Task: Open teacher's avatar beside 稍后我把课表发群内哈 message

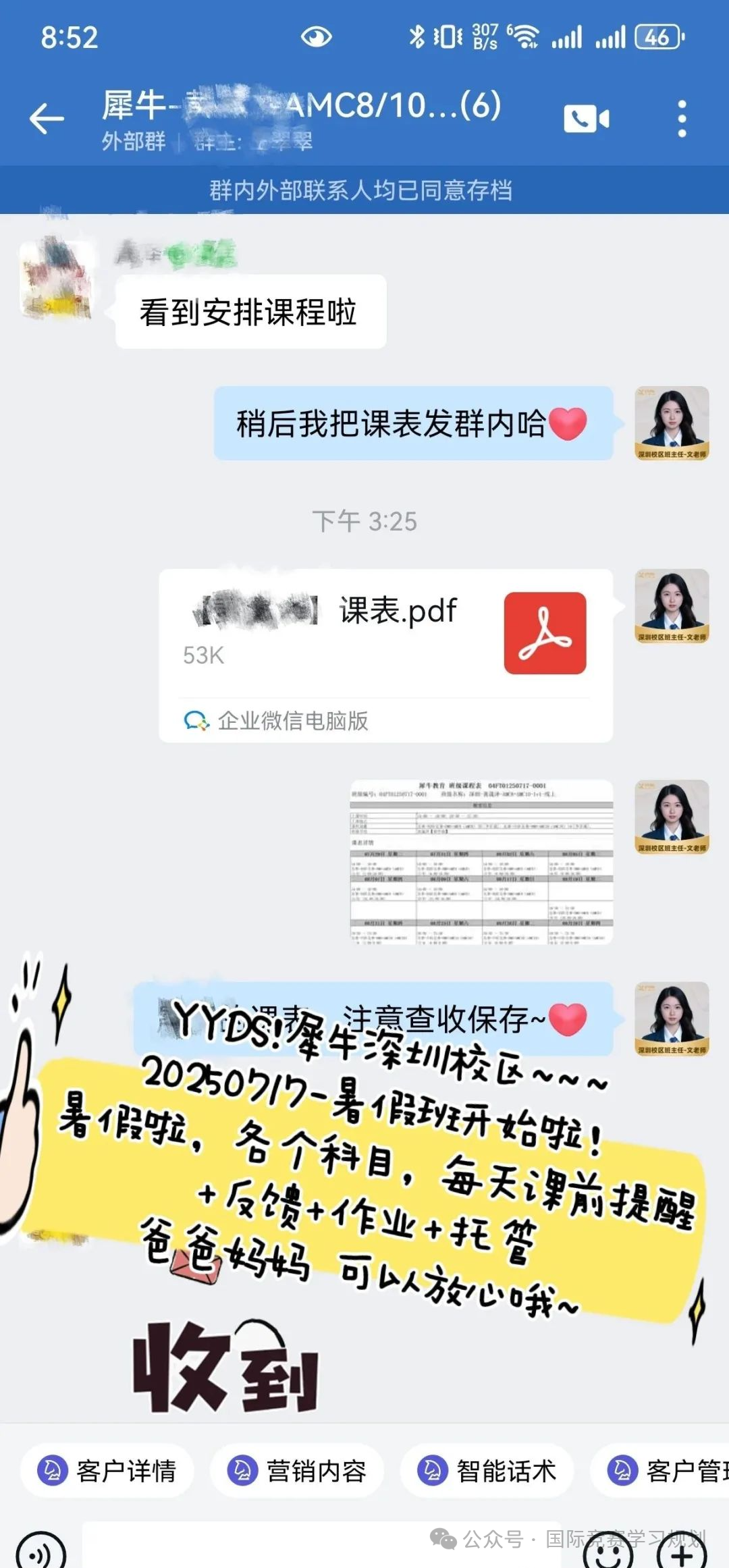Action: click(672, 423)
